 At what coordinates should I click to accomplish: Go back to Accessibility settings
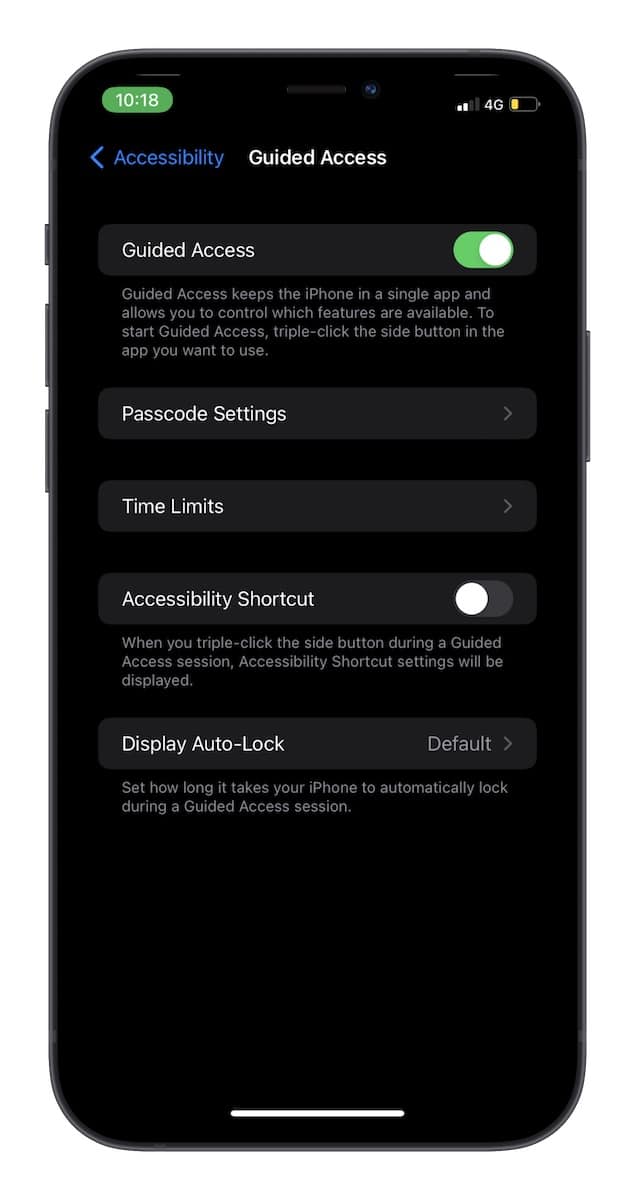tap(157, 158)
